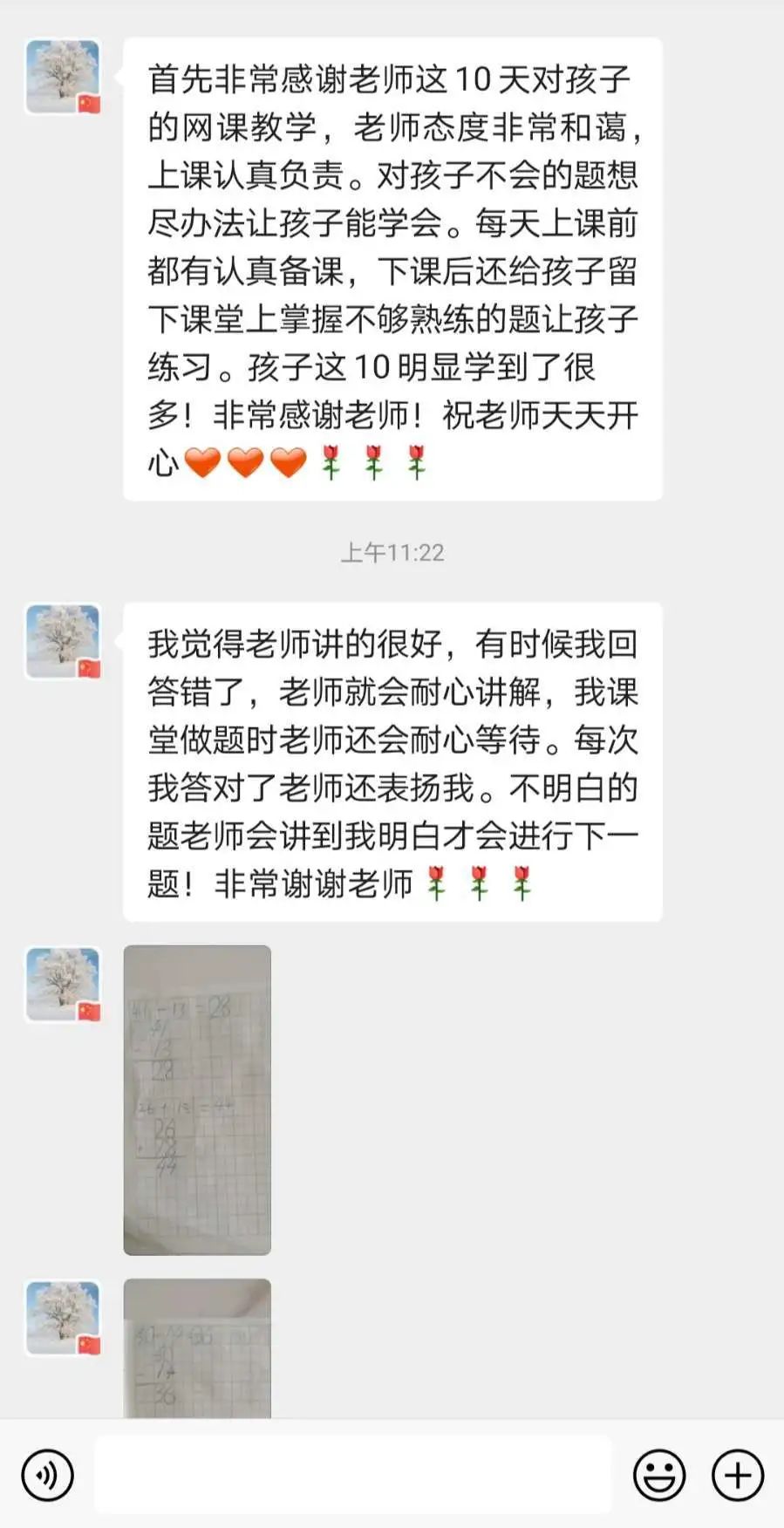View the homework photo showing 41-13=28
784x1528 pixels.
pos(197,1100)
